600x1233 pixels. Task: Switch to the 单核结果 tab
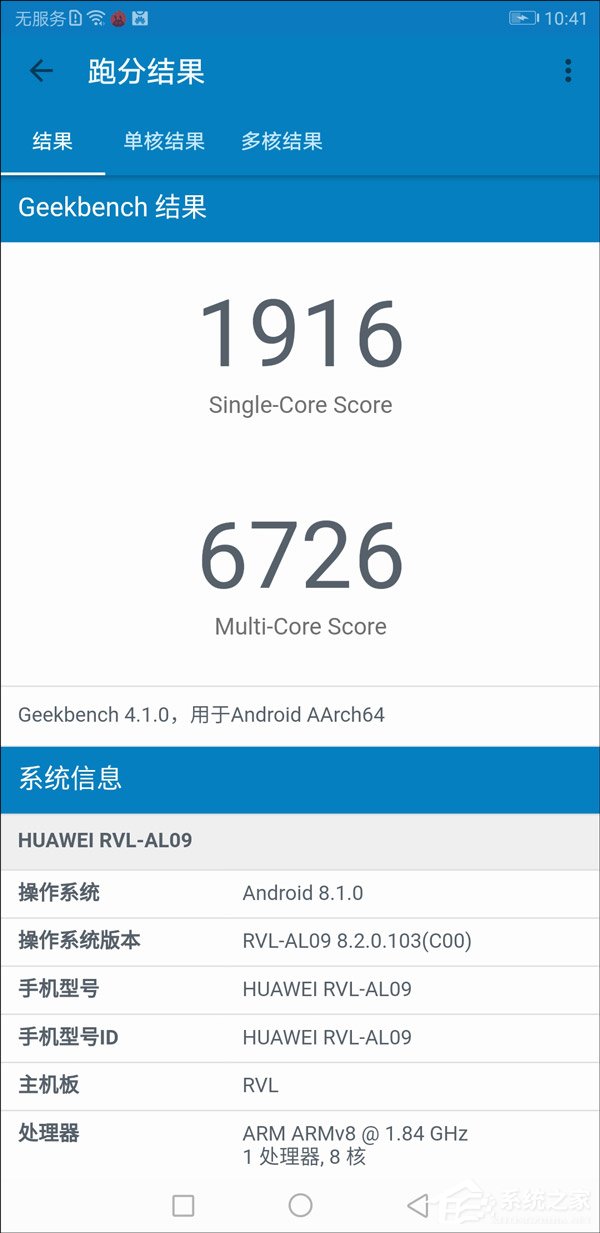164,141
